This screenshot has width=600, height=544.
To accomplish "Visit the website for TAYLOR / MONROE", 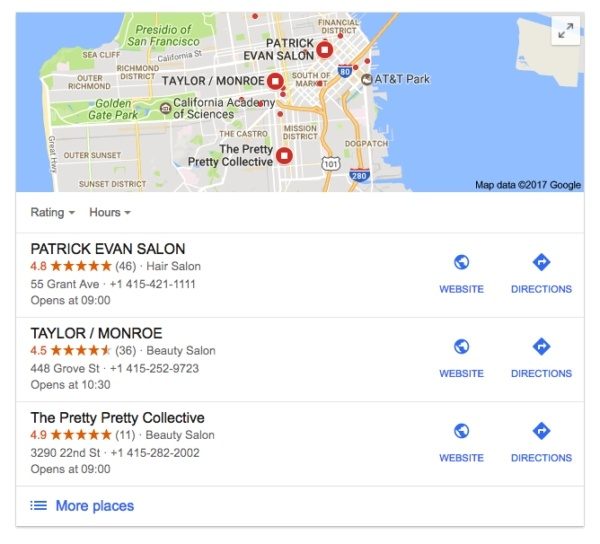I will (461, 357).
